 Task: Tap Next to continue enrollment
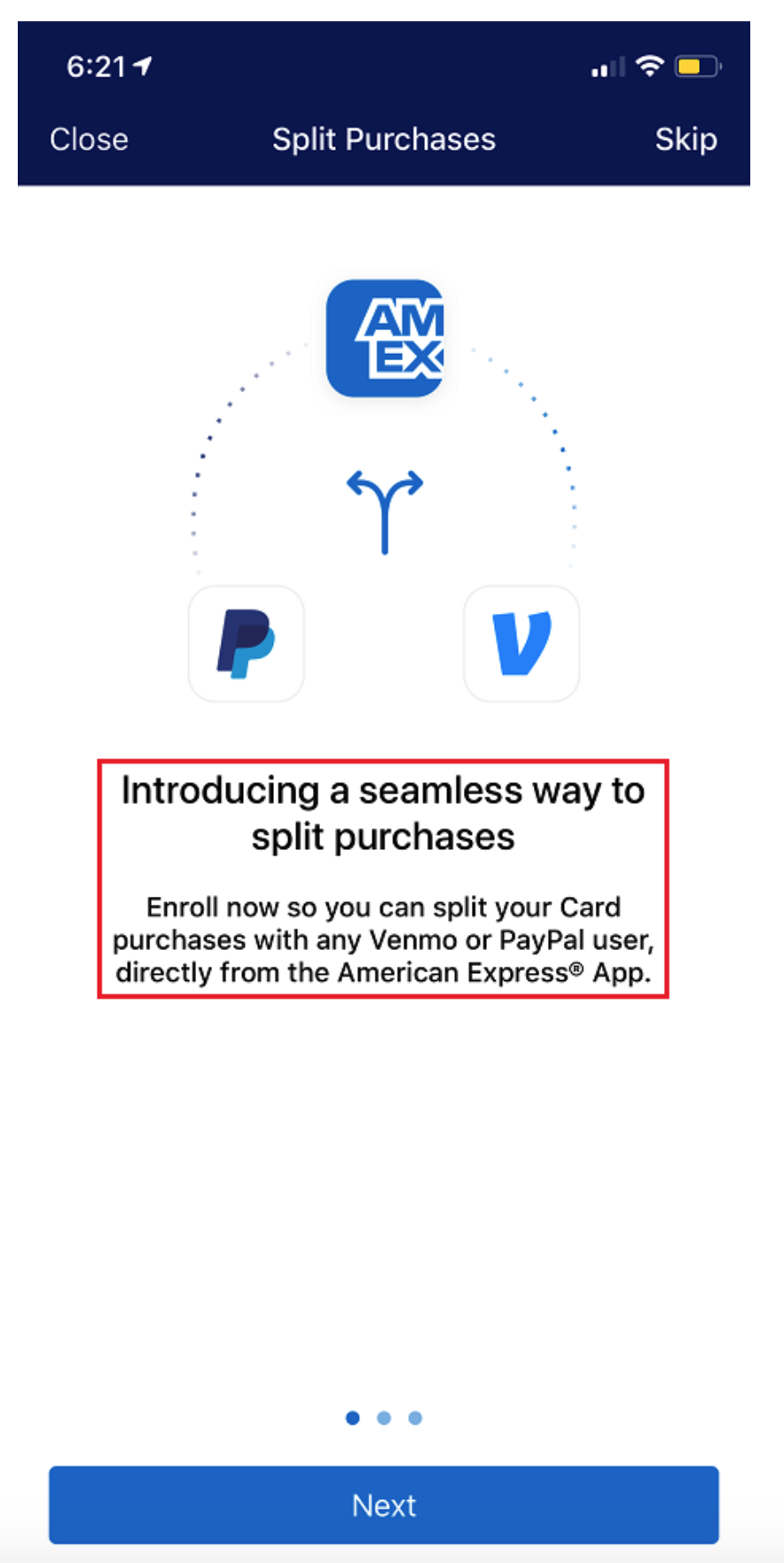click(x=383, y=1504)
